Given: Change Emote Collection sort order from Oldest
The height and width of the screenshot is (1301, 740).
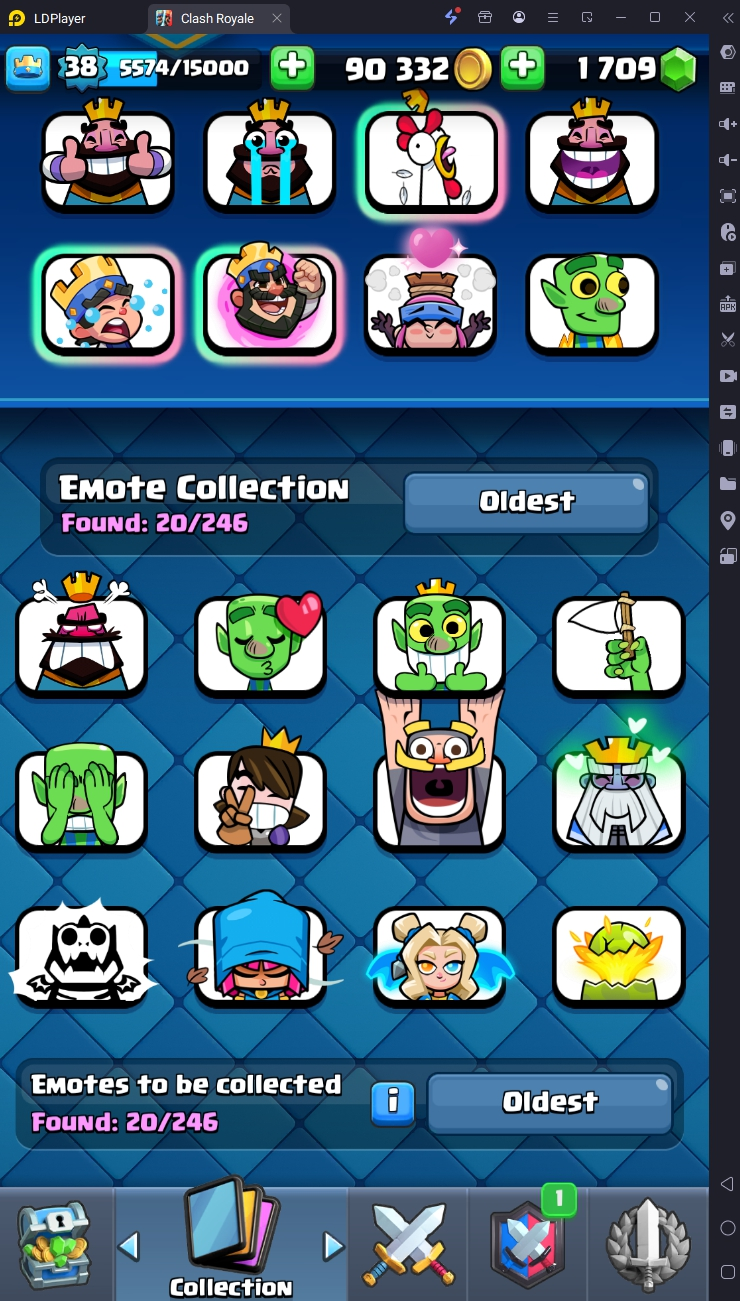Looking at the screenshot, I should coord(527,502).
